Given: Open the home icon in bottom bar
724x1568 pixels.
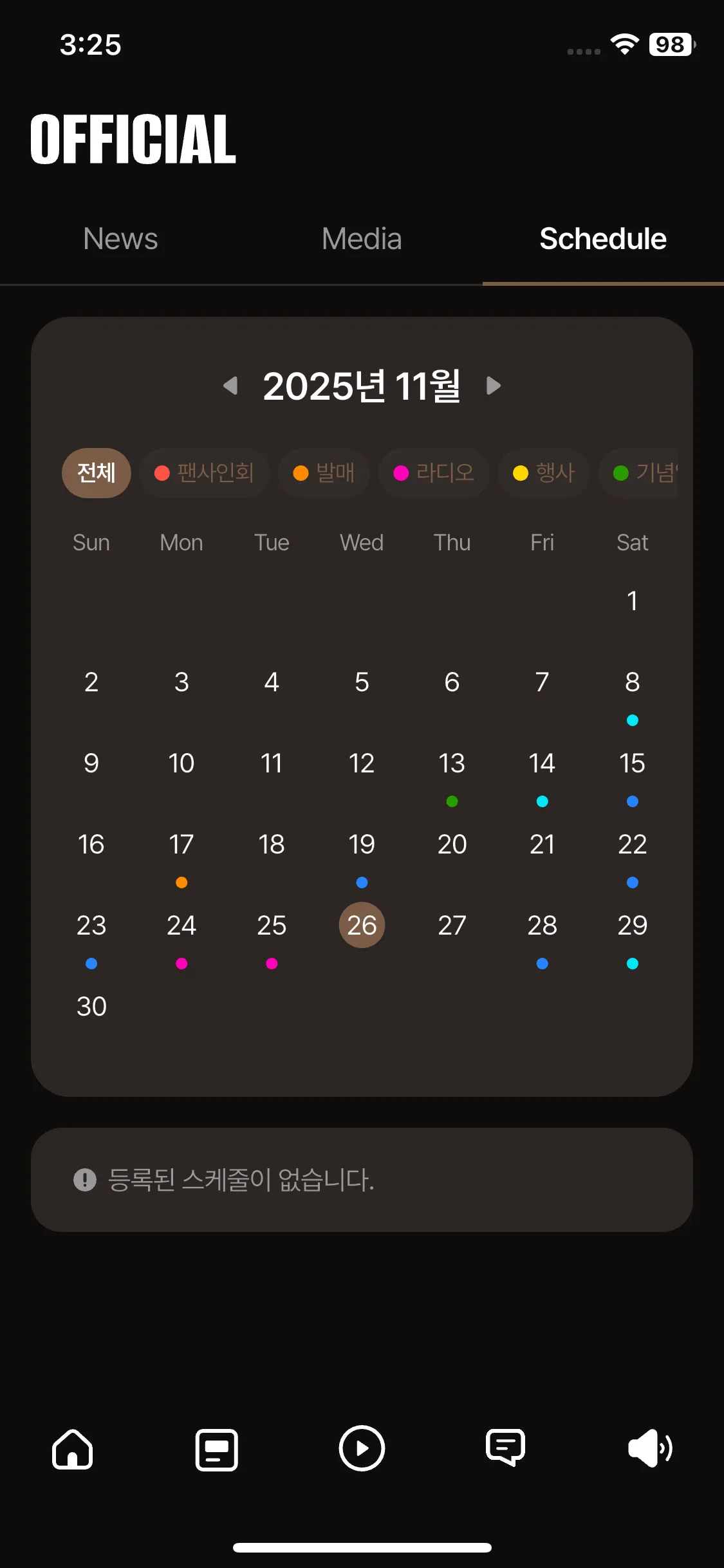Looking at the screenshot, I should tap(73, 1449).
